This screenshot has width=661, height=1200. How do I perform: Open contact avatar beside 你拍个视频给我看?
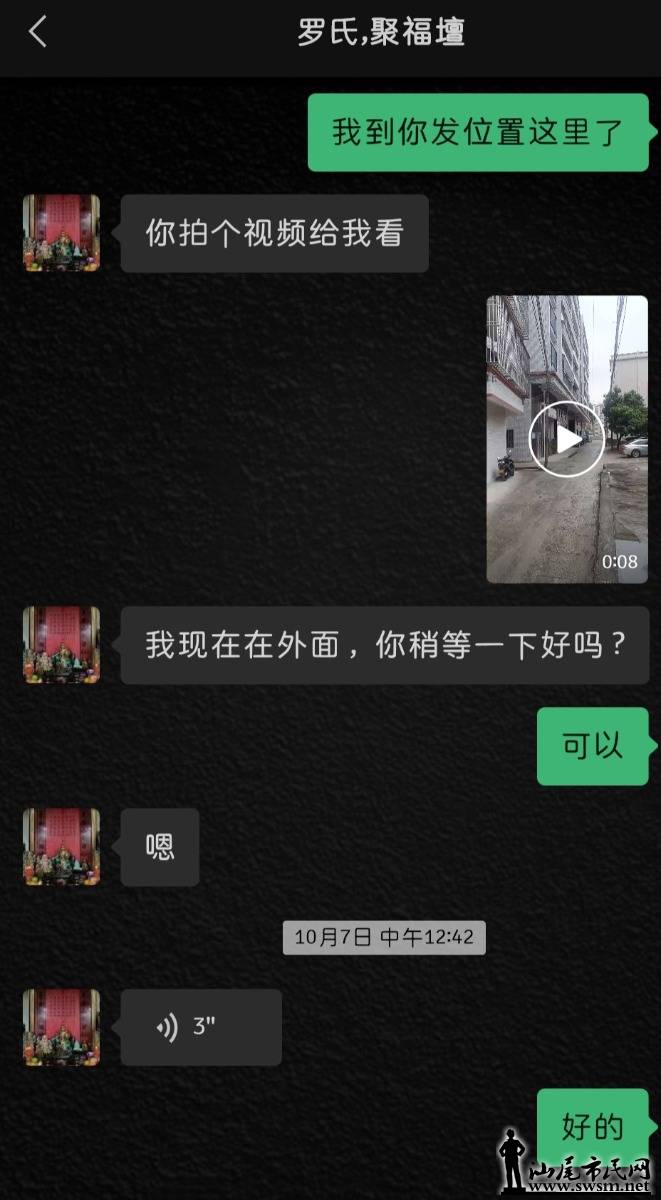pyautogui.click(x=61, y=233)
